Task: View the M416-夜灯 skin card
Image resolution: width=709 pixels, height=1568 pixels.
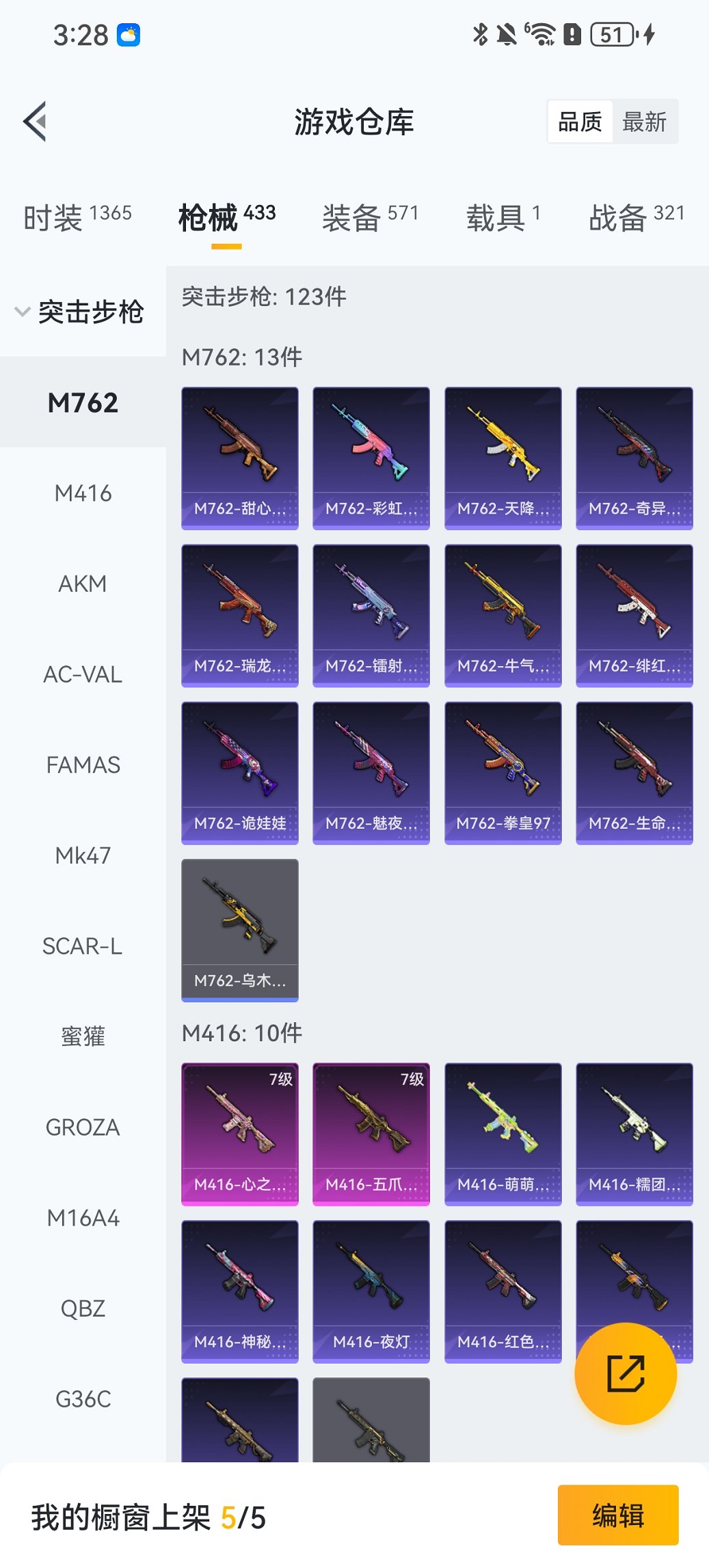Action: 371,1291
